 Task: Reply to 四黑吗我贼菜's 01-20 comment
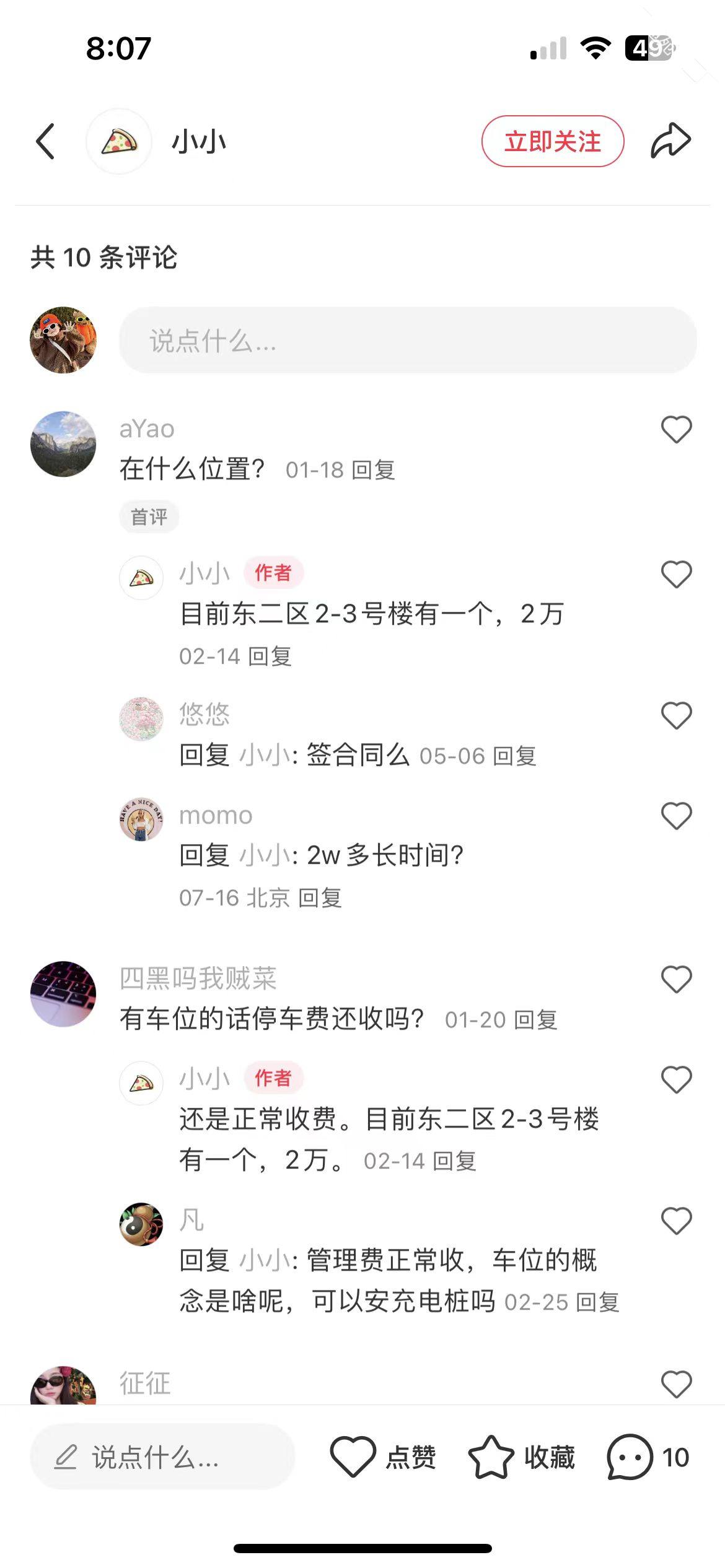(x=536, y=1019)
